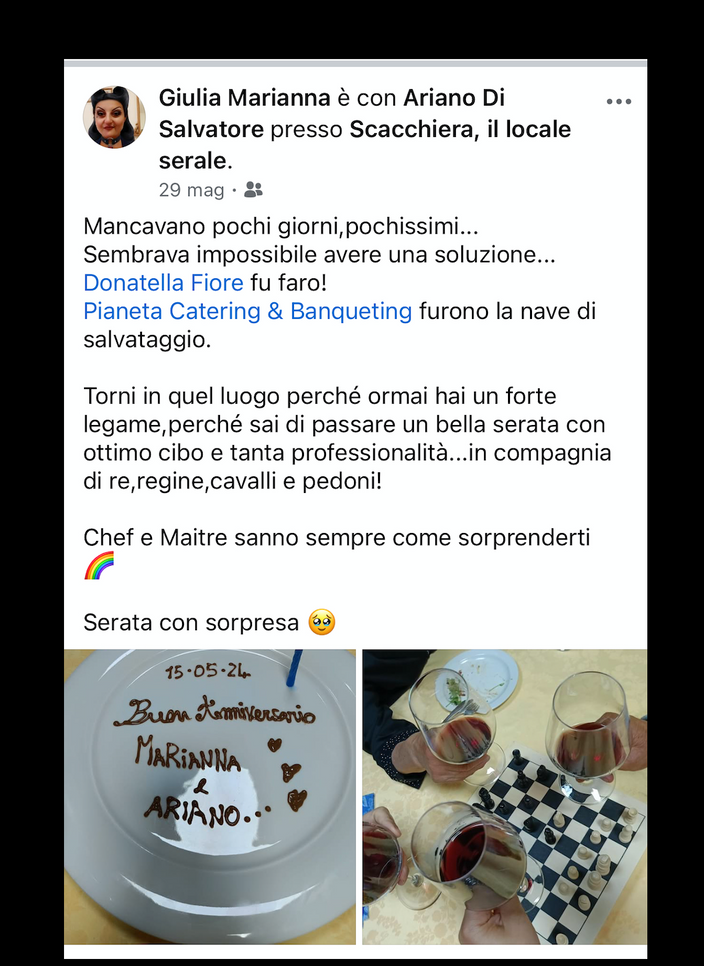Viewport: 704px width, 966px height.
Task: View the wine glasses chessboard photo
Action: [504, 796]
